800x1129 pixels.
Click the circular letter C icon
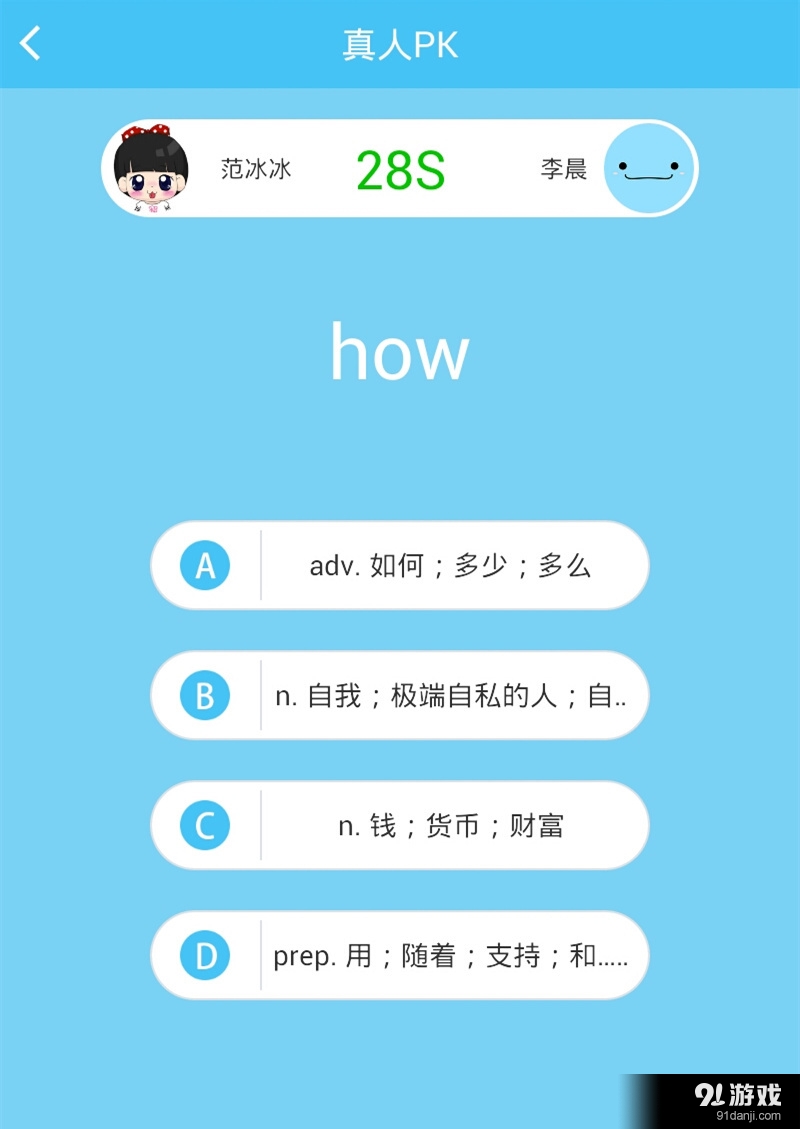coord(204,825)
